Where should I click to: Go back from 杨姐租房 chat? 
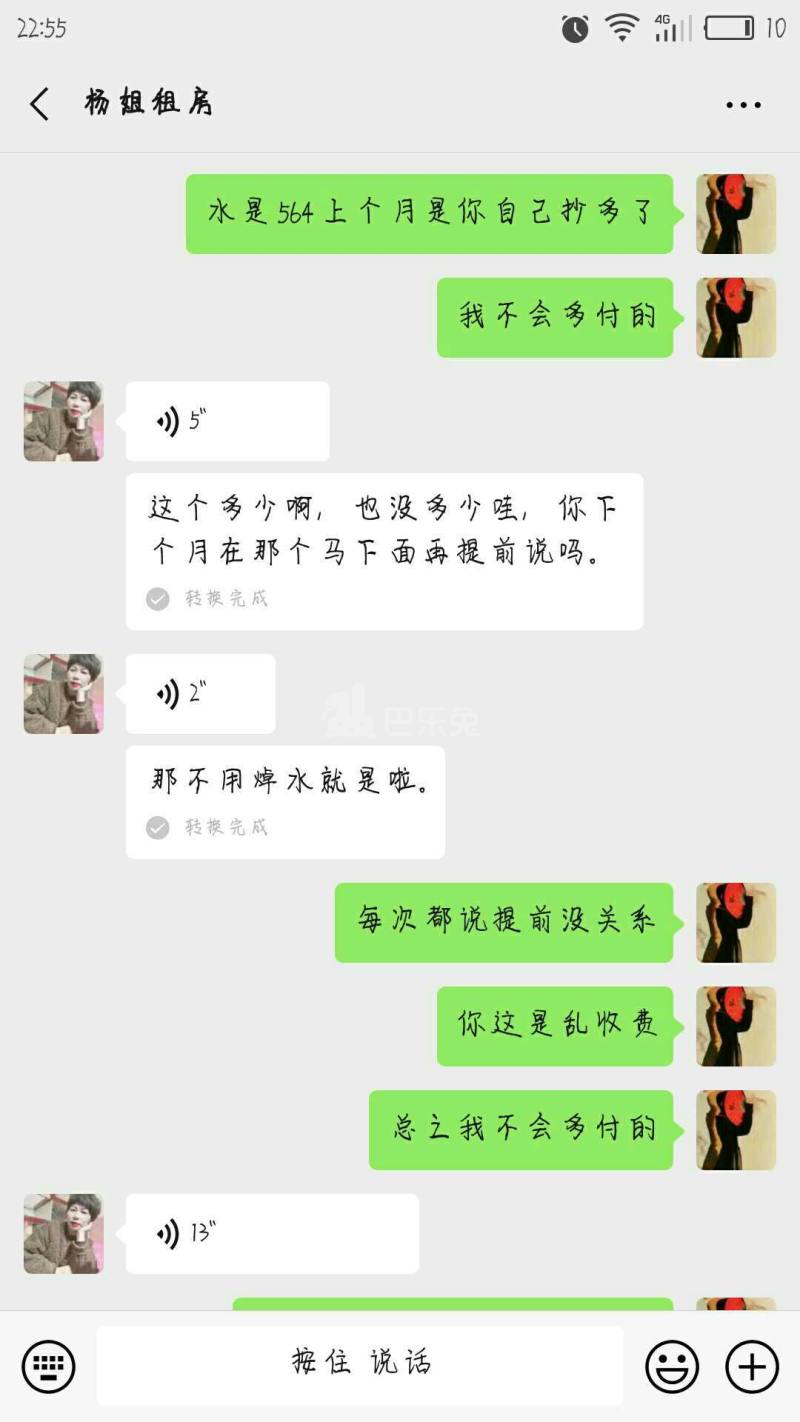40,104
